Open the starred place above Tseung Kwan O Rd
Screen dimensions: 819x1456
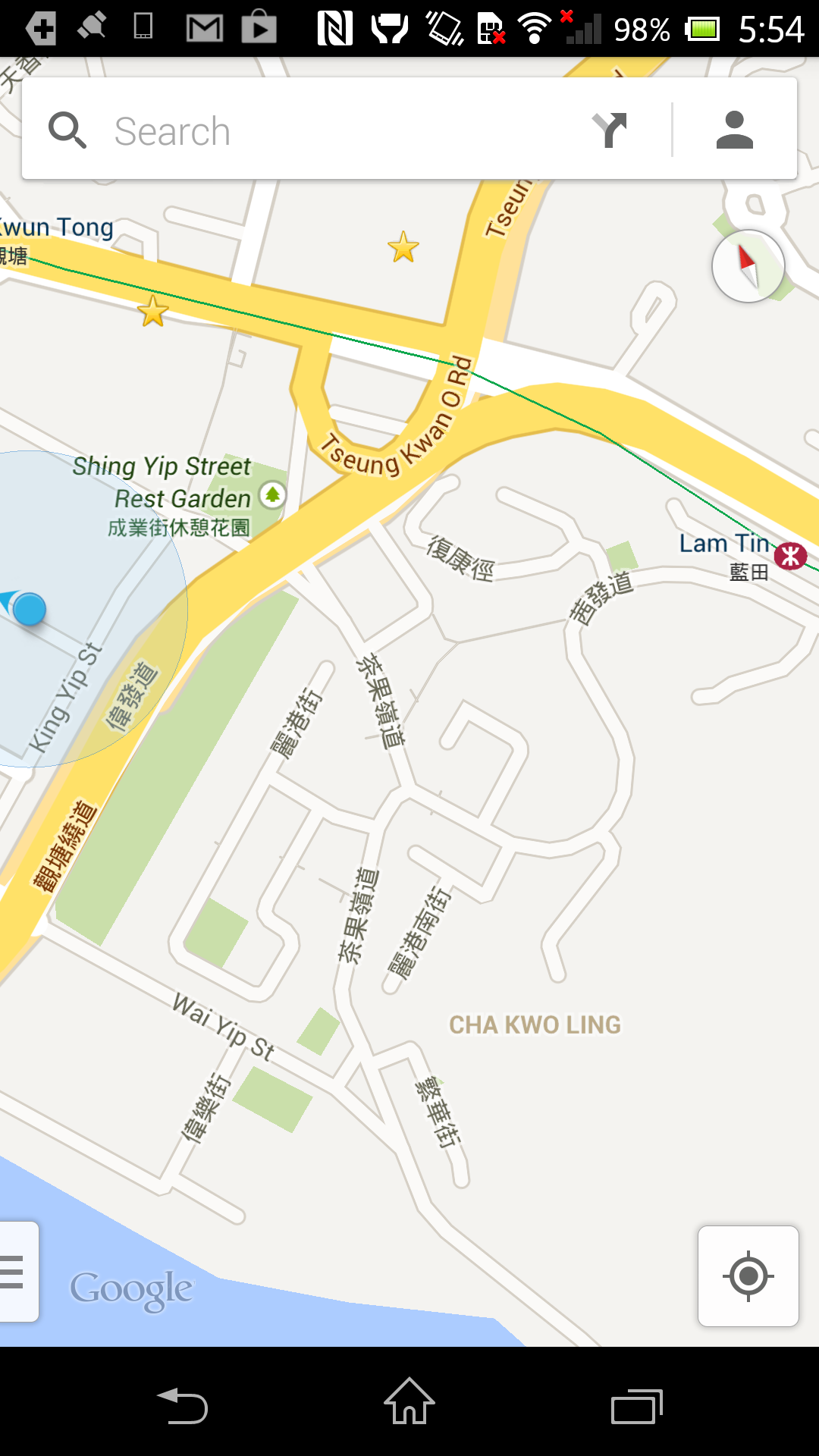pyautogui.click(x=403, y=247)
